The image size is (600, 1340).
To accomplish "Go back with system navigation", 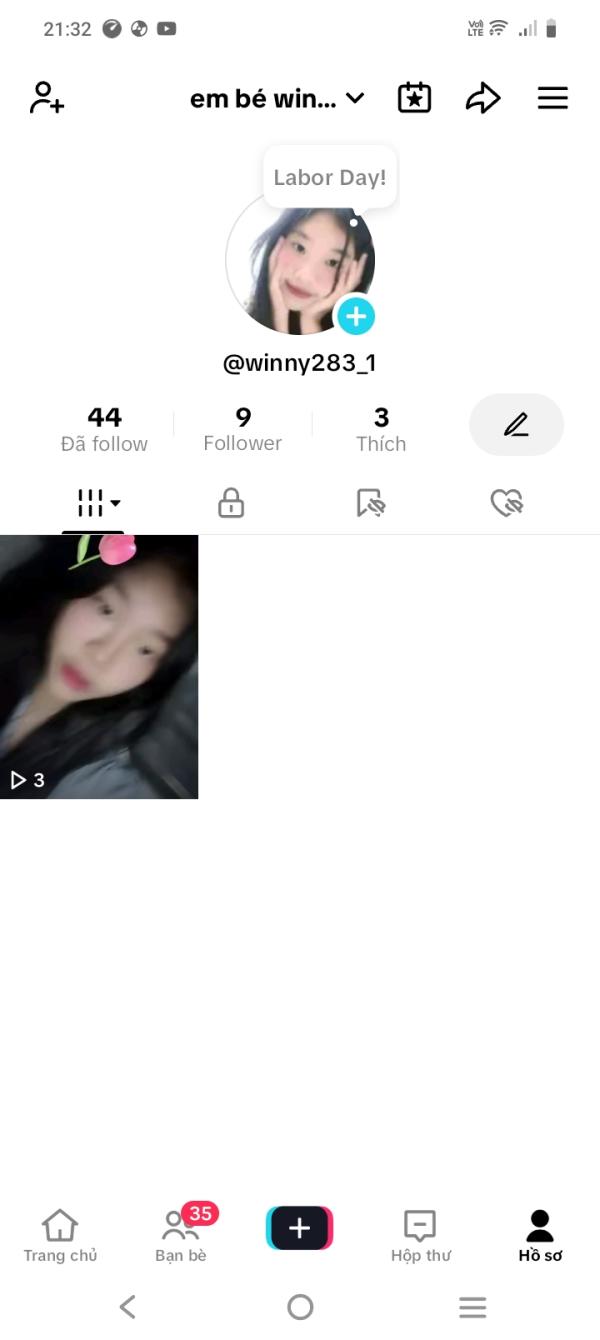I will [127, 1306].
